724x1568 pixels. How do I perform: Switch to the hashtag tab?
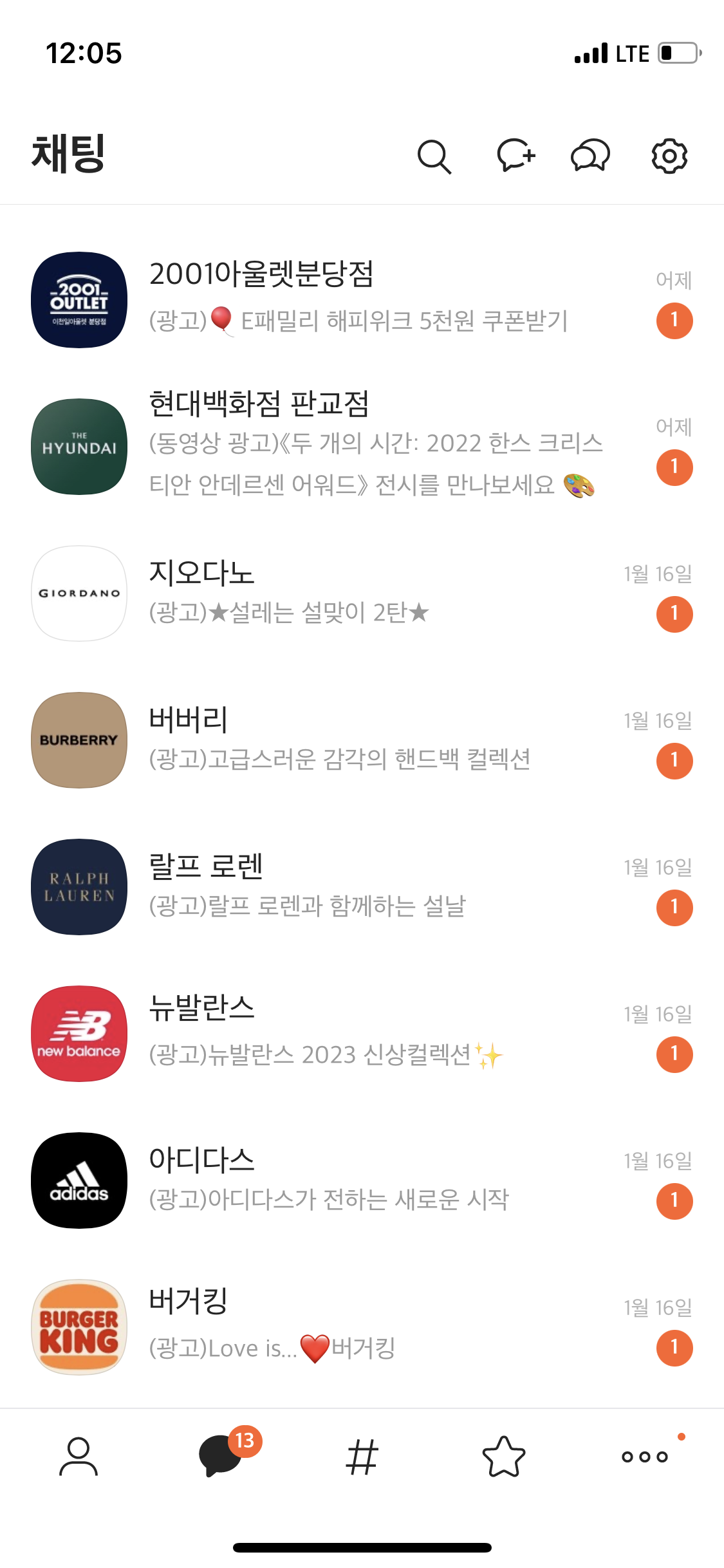click(x=362, y=1457)
